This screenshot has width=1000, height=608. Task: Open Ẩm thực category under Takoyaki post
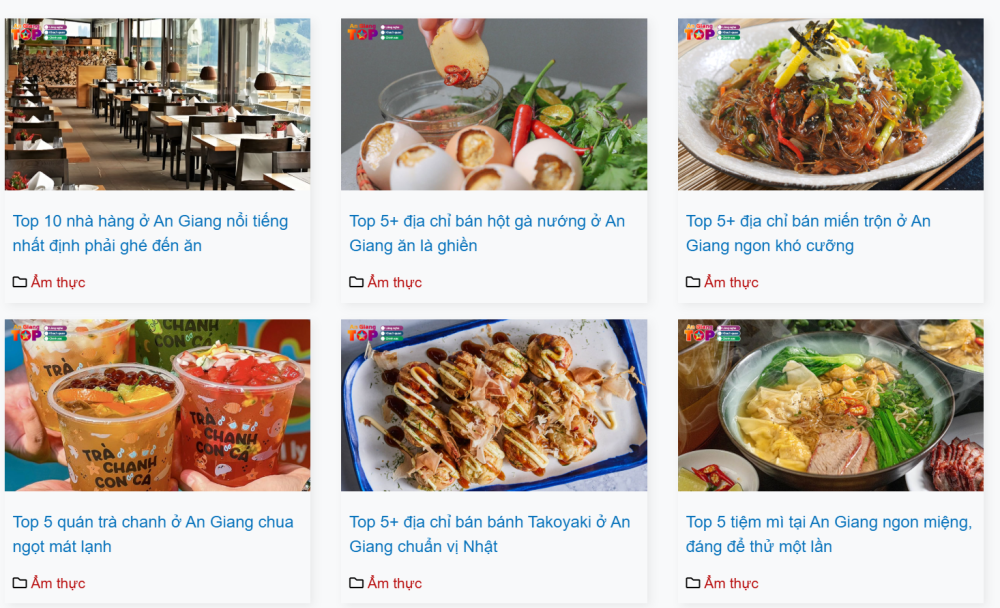point(394,583)
